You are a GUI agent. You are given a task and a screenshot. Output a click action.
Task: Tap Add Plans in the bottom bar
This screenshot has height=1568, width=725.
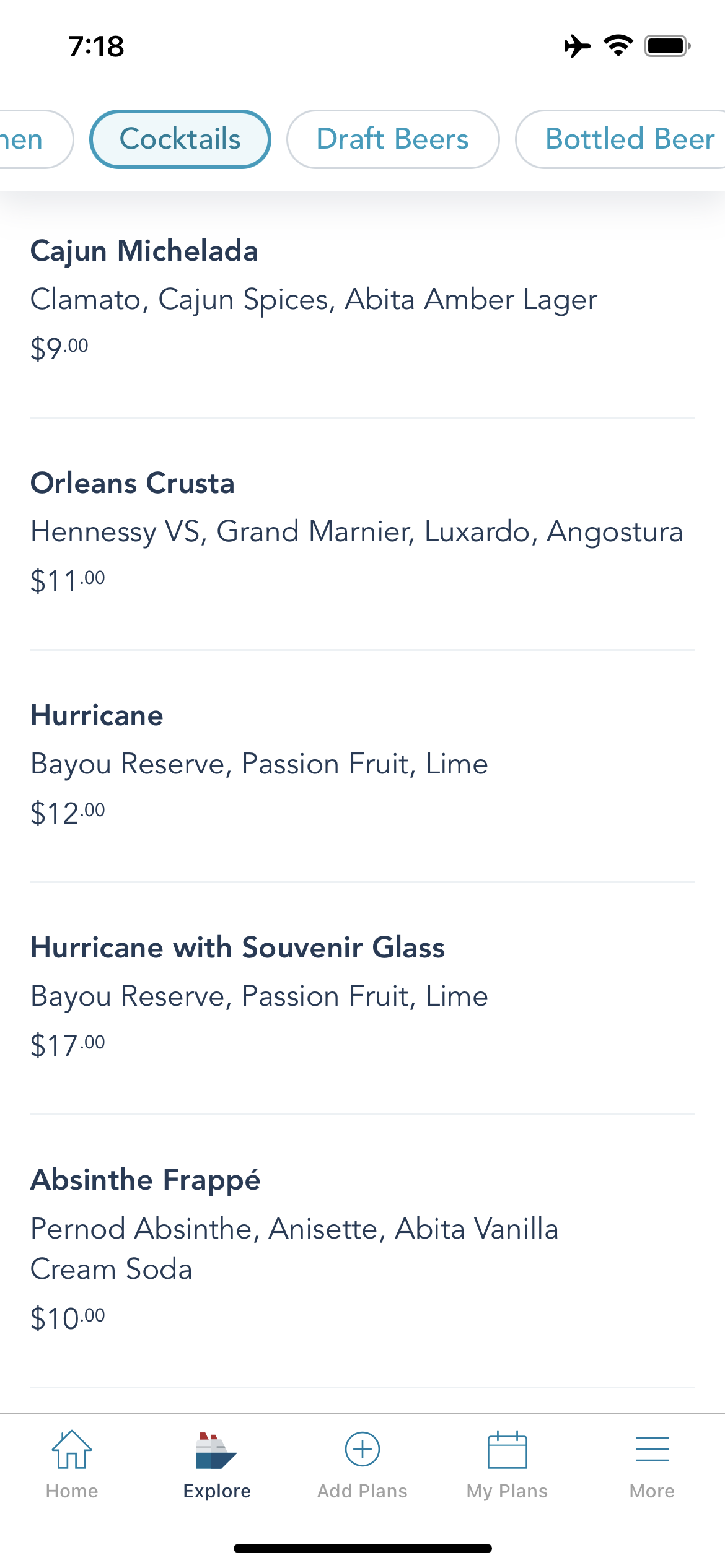click(x=362, y=1464)
